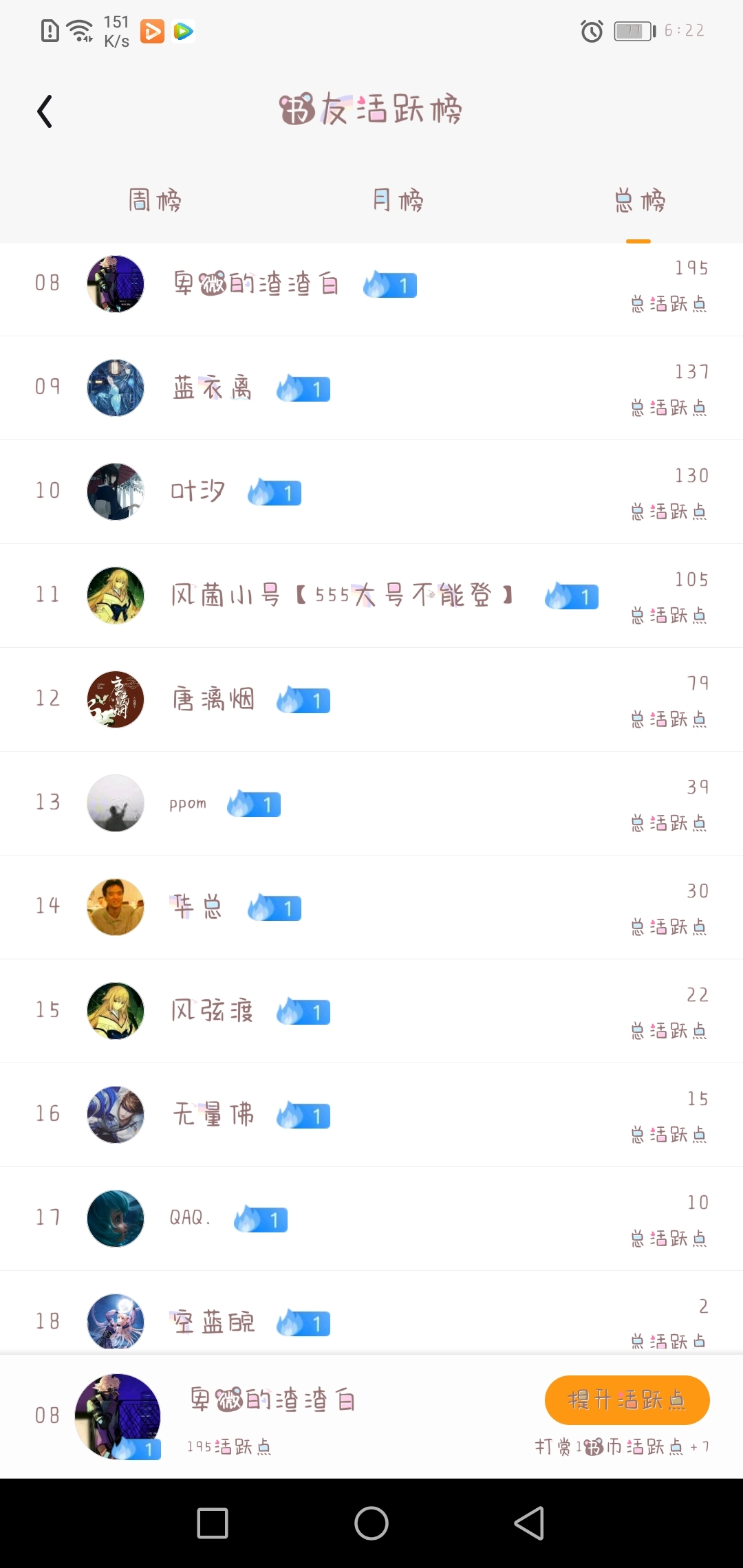743x1568 pixels.
Task: Switch to the 月榜 tab
Action: click(398, 200)
